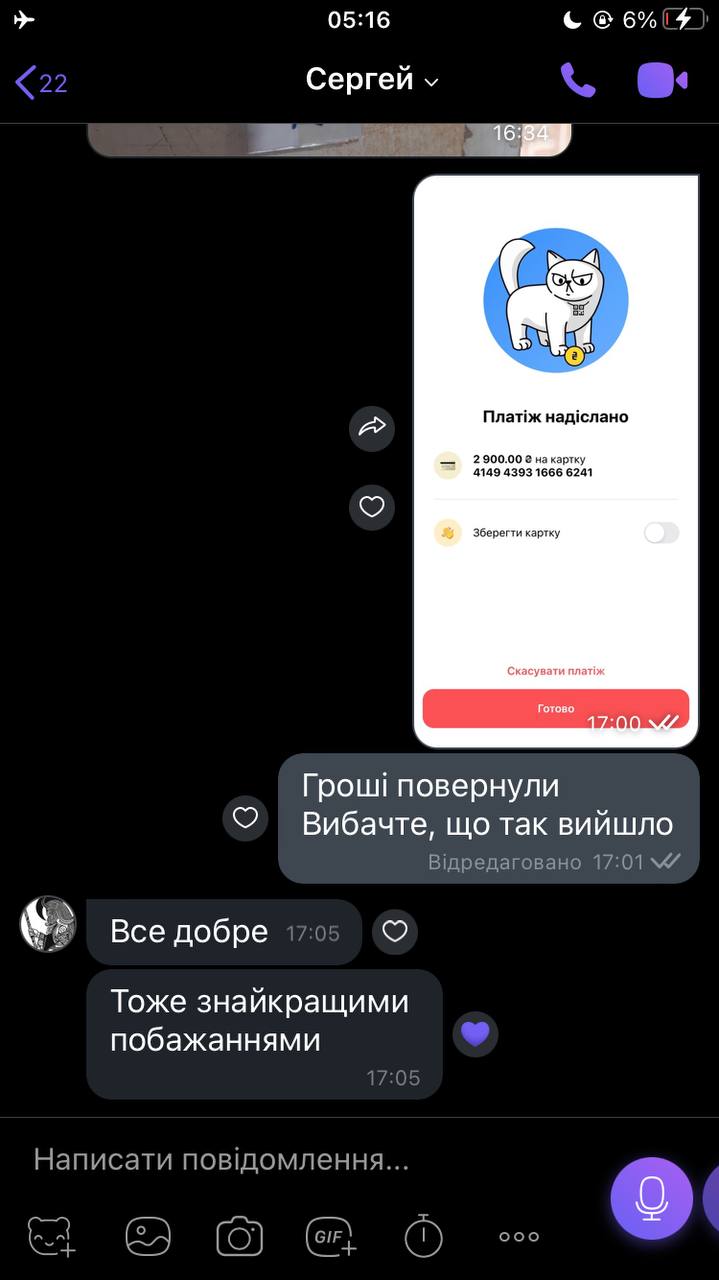The width and height of the screenshot is (719, 1280).
Task: Like the "Гроші повернули" message
Action: point(245,818)
